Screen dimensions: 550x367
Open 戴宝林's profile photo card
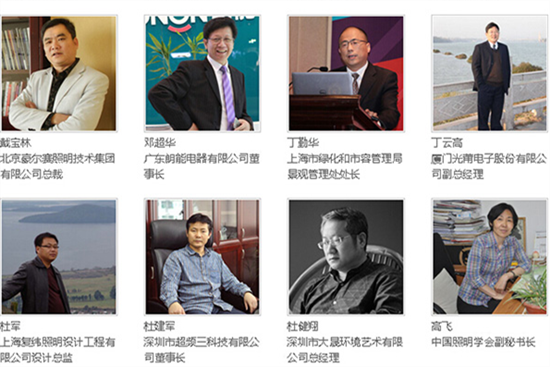click(59, 73)
